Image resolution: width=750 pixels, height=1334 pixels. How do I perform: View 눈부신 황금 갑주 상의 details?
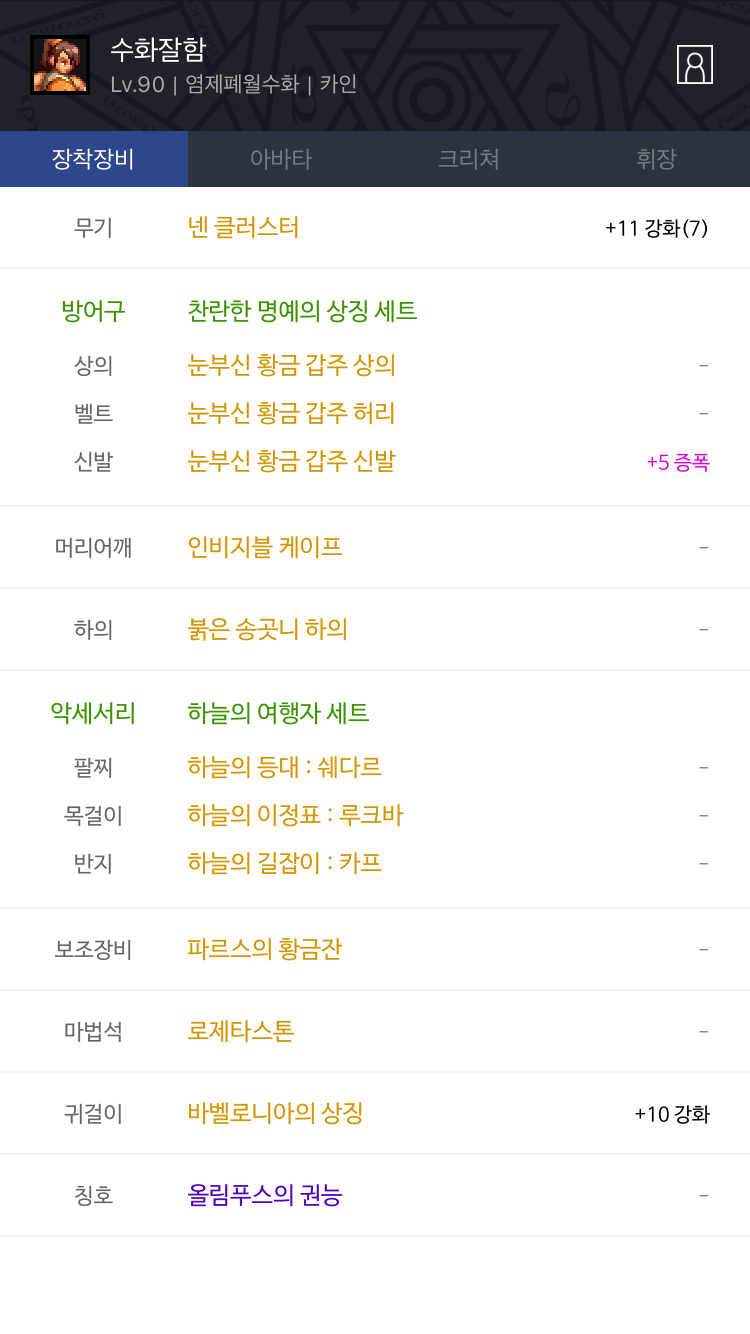(x=292, y=365)
